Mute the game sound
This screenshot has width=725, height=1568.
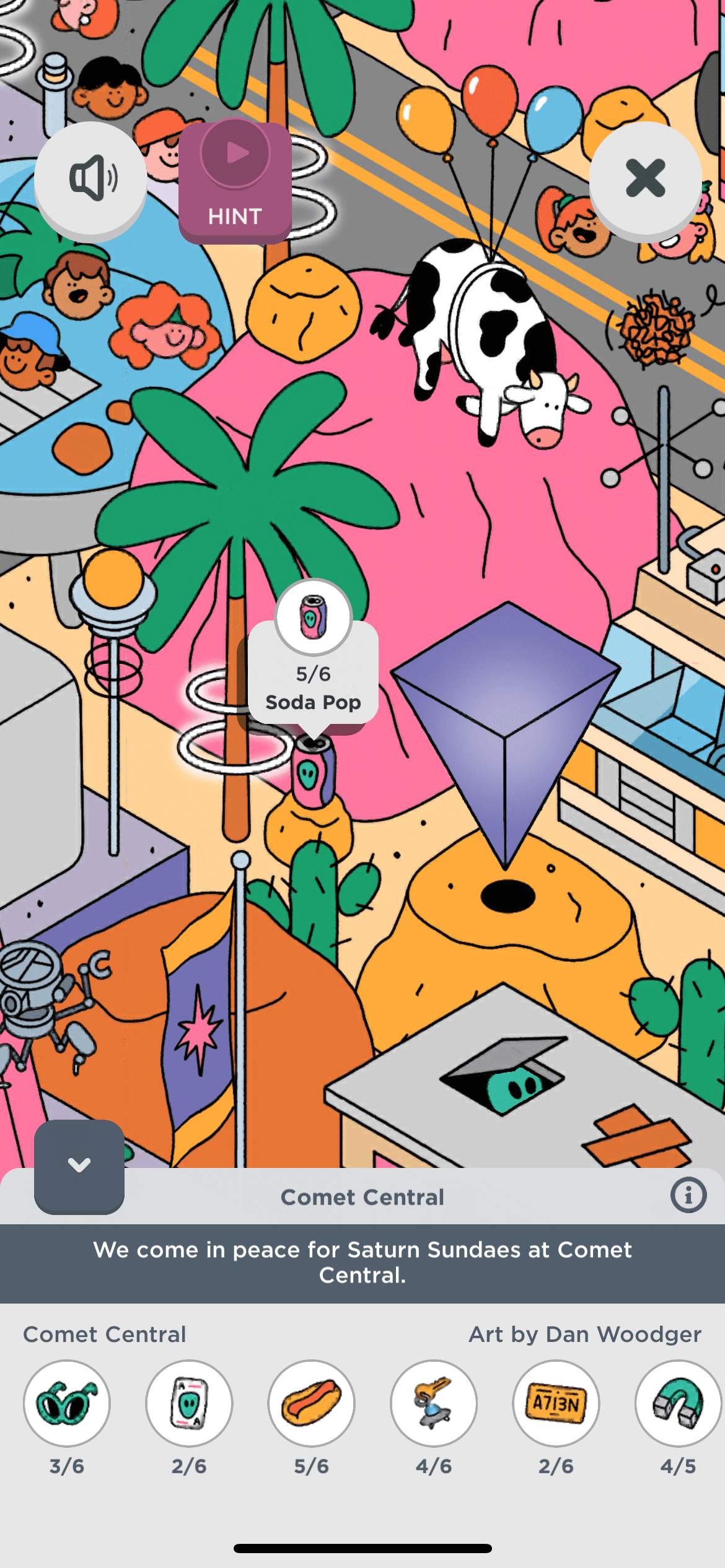point(91,178)
